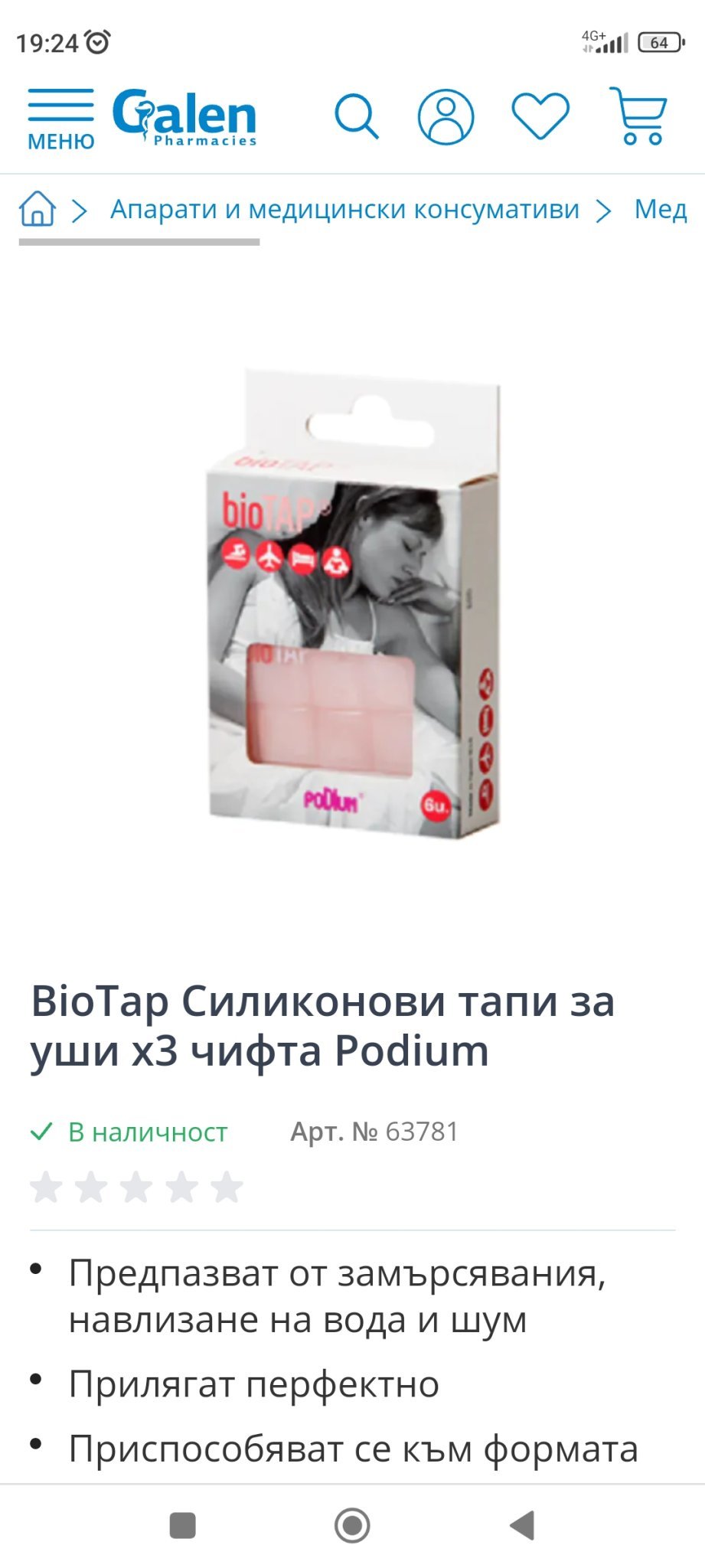Viewport: 705px width, 1568px height.
Task: Open the Мед breadcrumb link
Action: point(661,209)
